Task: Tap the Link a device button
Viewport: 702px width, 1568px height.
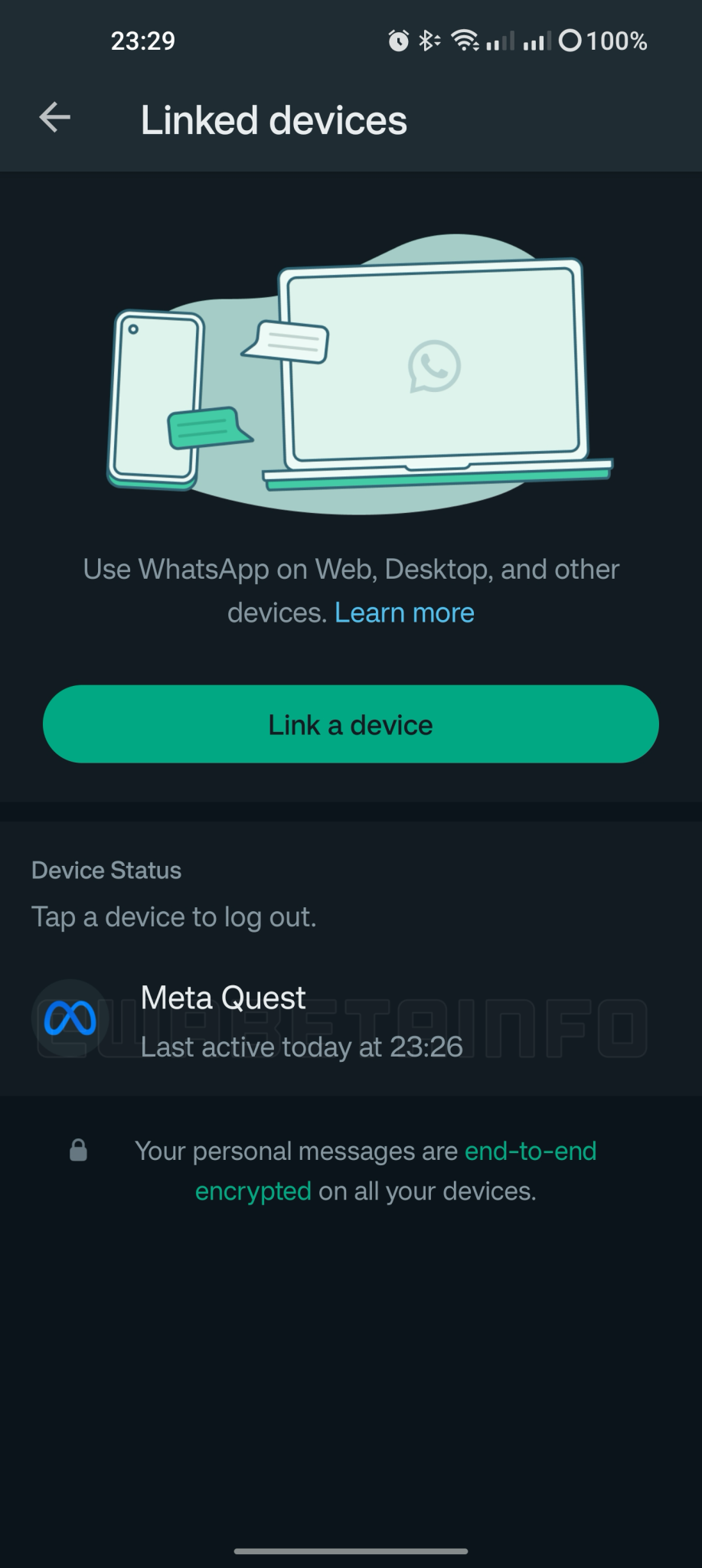Action: (x=351, y=724)
